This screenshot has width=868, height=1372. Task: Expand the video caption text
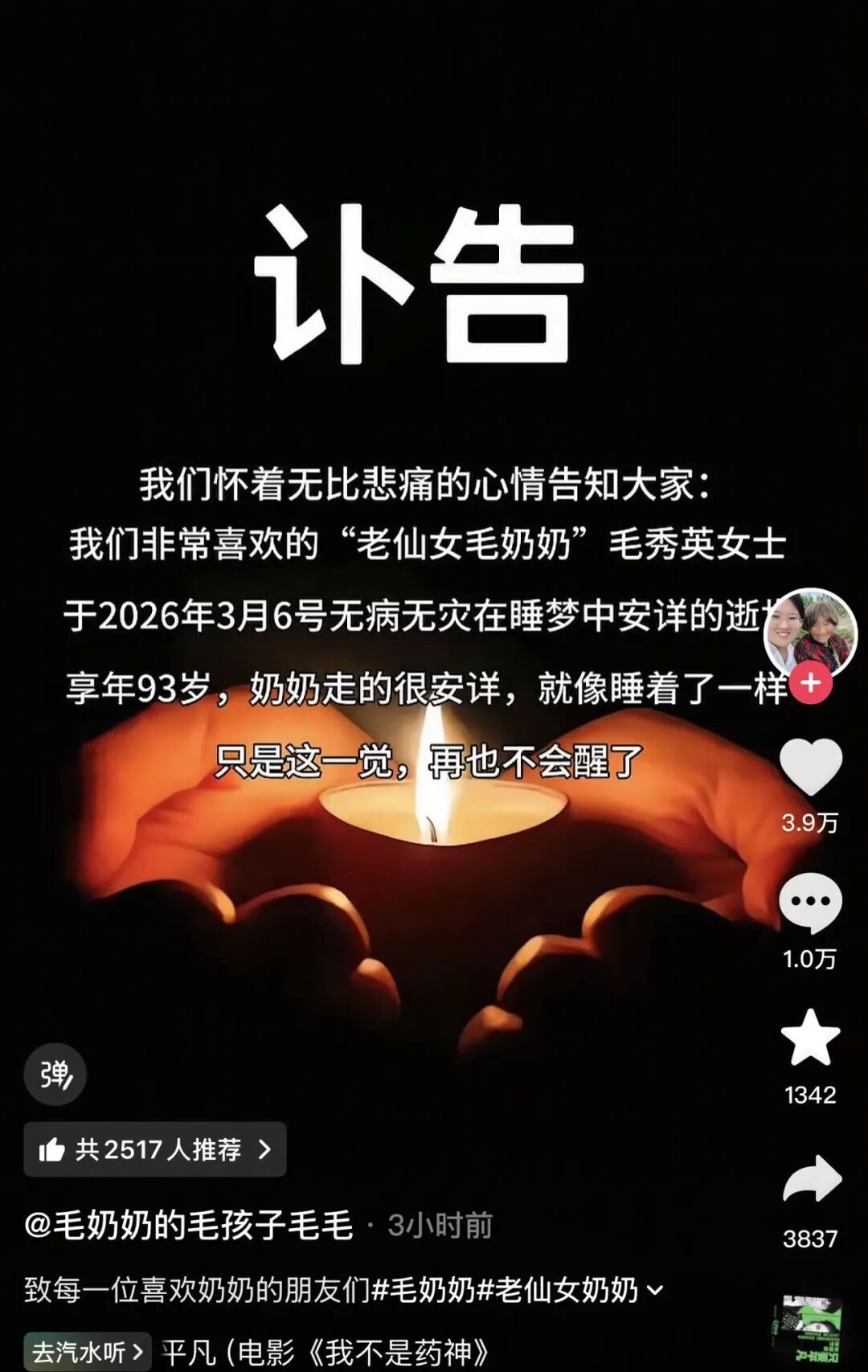tap(656, 1290)
